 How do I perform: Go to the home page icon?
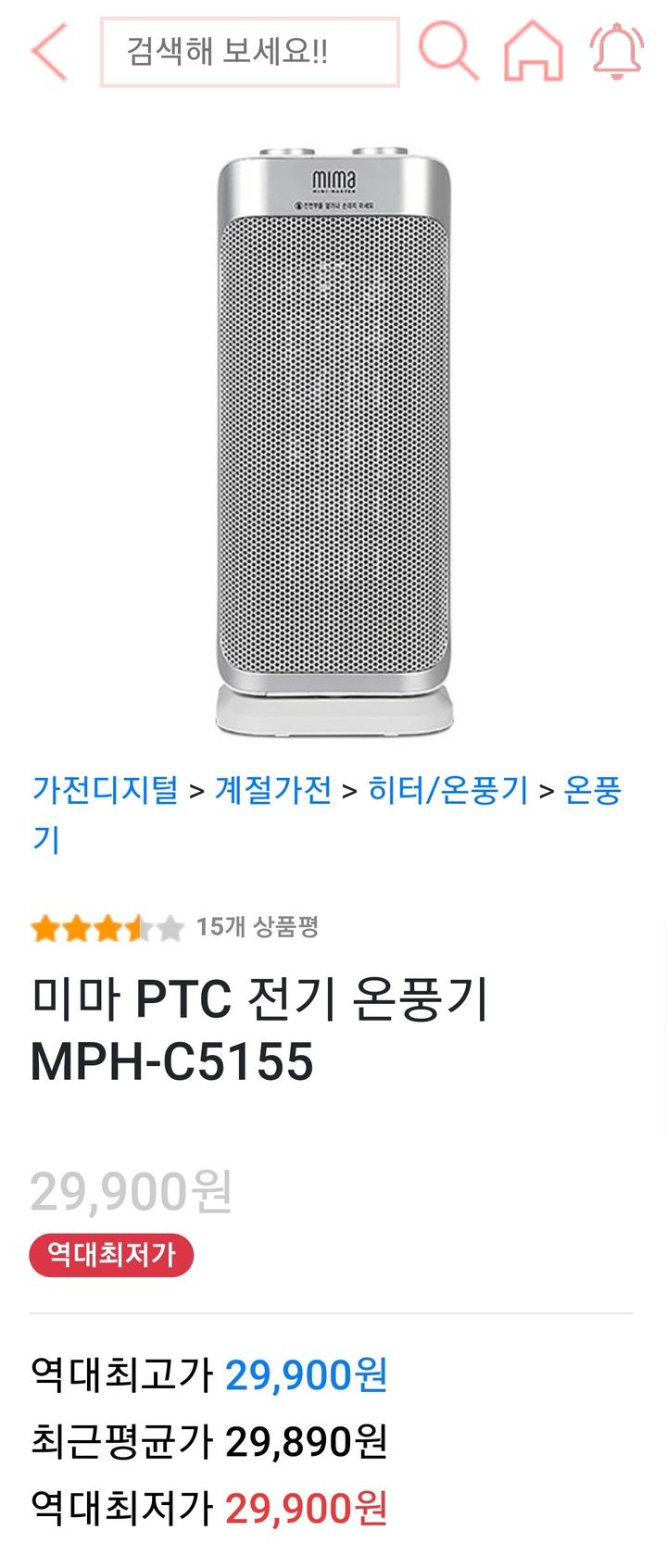533,51
